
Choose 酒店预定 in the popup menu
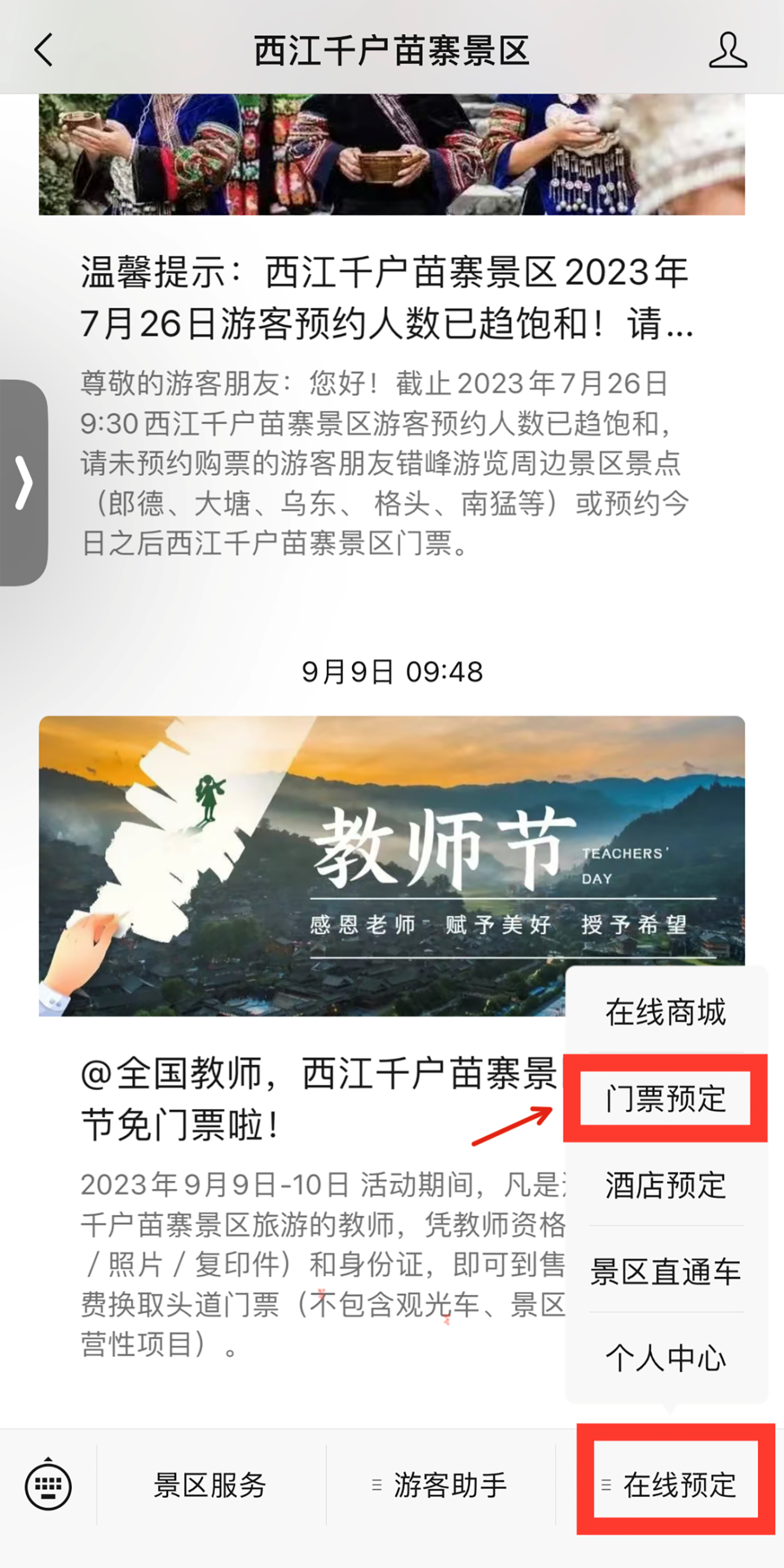(665, 1185)
